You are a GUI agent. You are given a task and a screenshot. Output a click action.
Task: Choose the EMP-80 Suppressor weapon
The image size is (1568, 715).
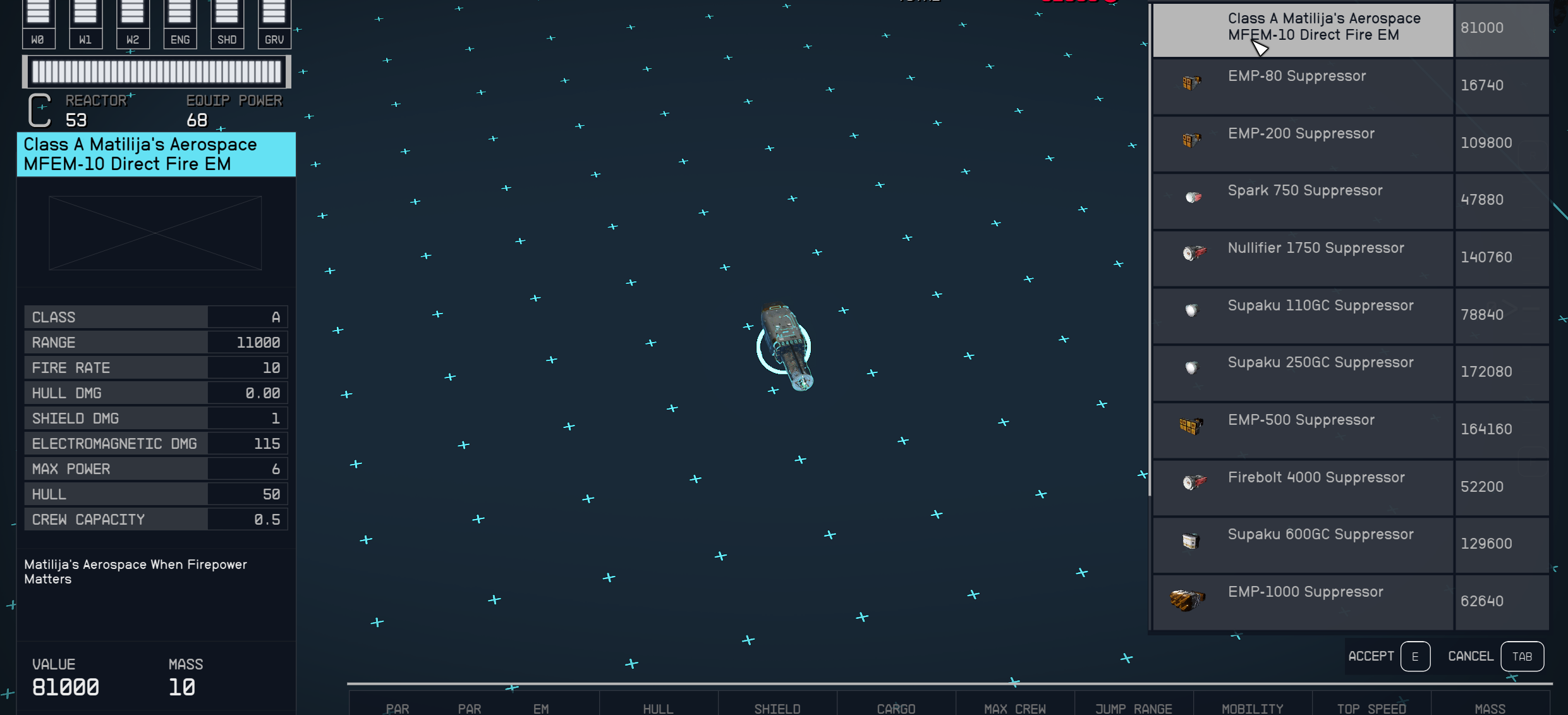click(x=1302, y=85)
